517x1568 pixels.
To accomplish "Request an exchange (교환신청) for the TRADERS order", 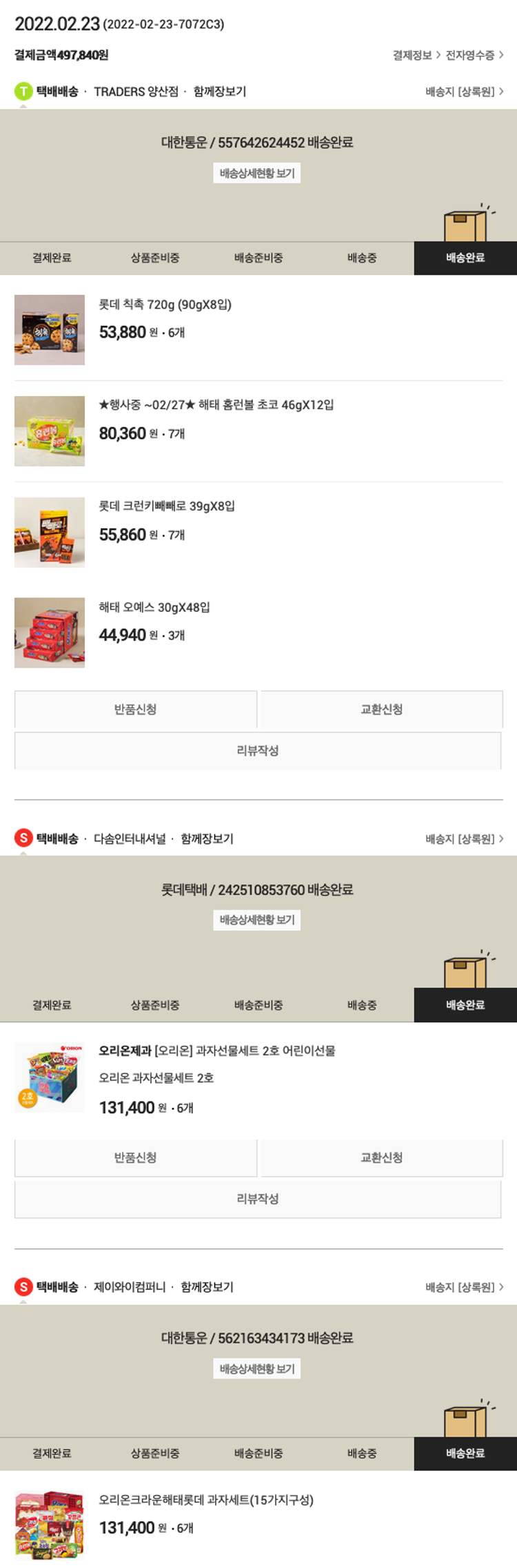I will pyautogui.click(x=381, y=710).
